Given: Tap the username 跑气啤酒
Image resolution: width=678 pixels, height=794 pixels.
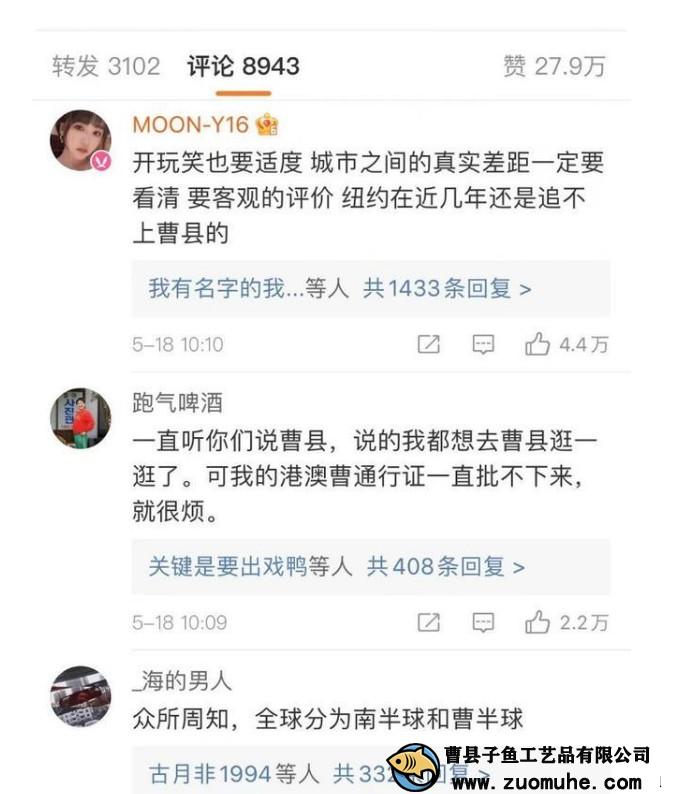Looking at the screenshot, I should [177, 403].
